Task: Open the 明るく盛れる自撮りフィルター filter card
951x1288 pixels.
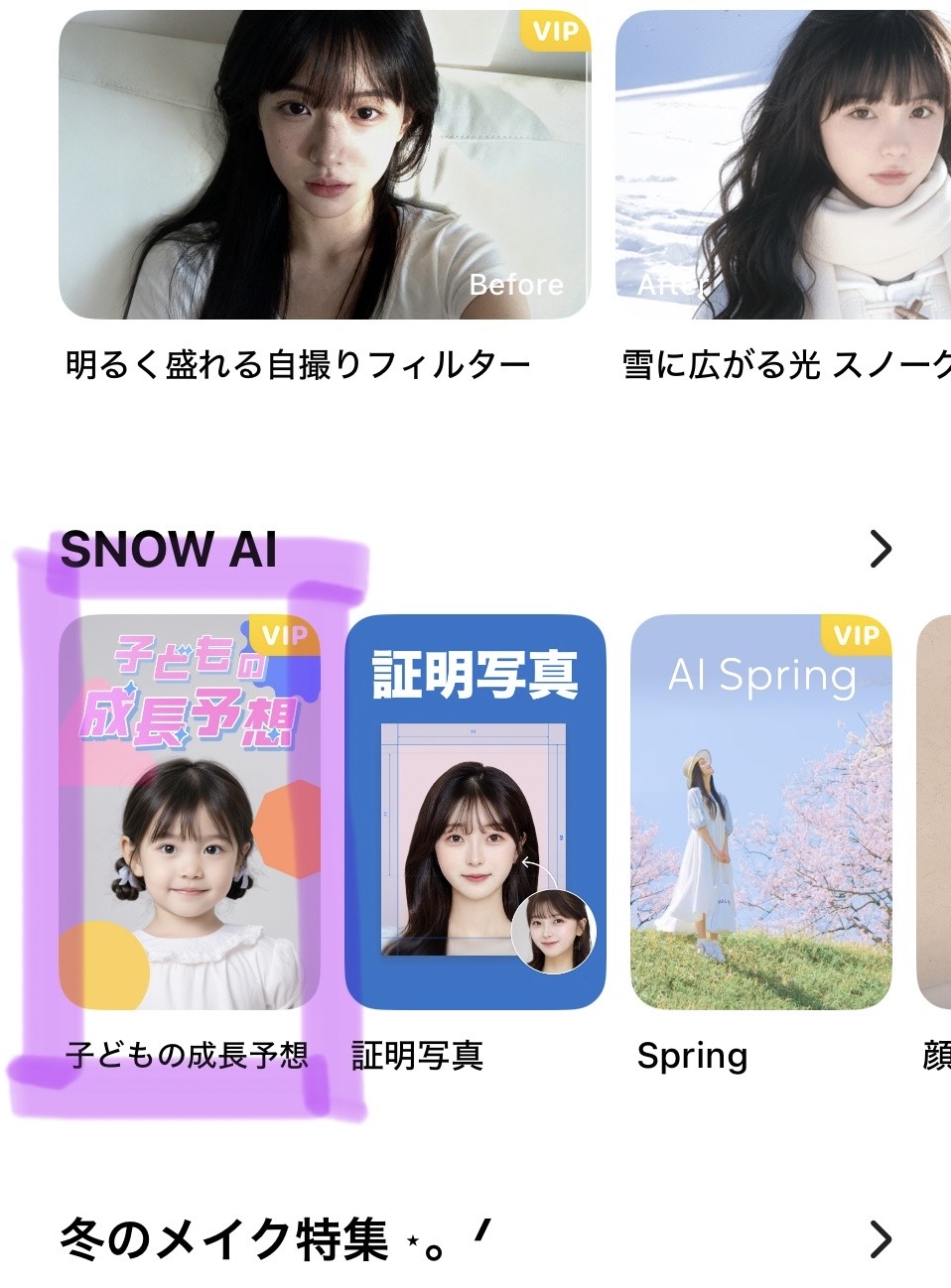Action: coord(324,166)
